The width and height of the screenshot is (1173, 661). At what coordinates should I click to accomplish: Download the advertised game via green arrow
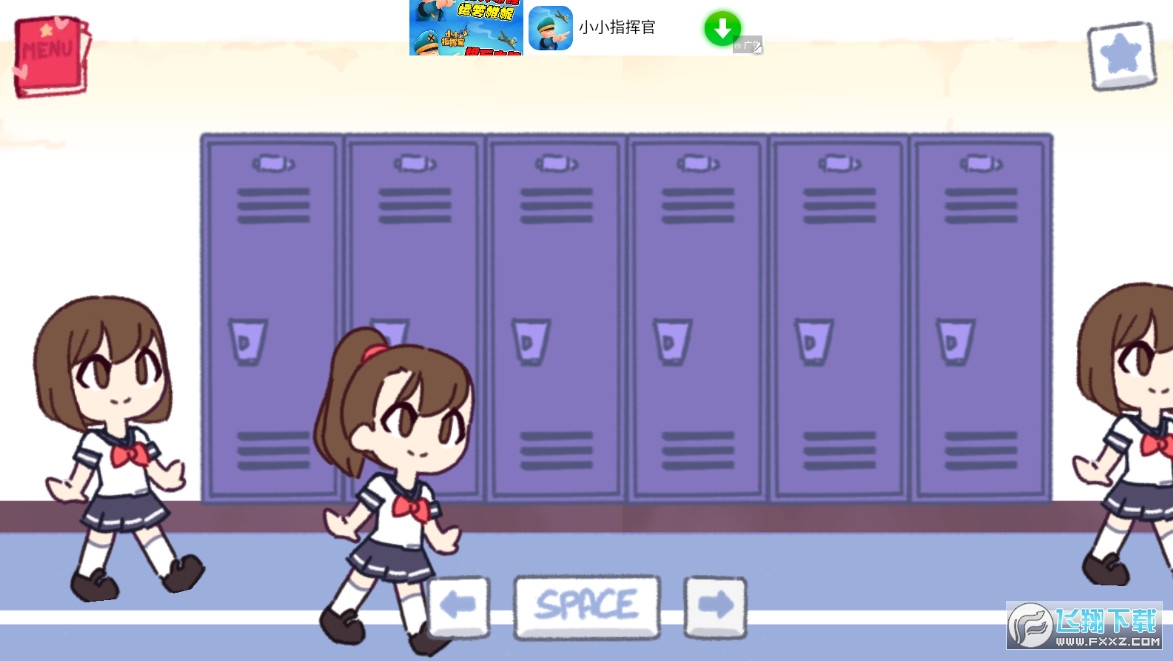point(722,28)
